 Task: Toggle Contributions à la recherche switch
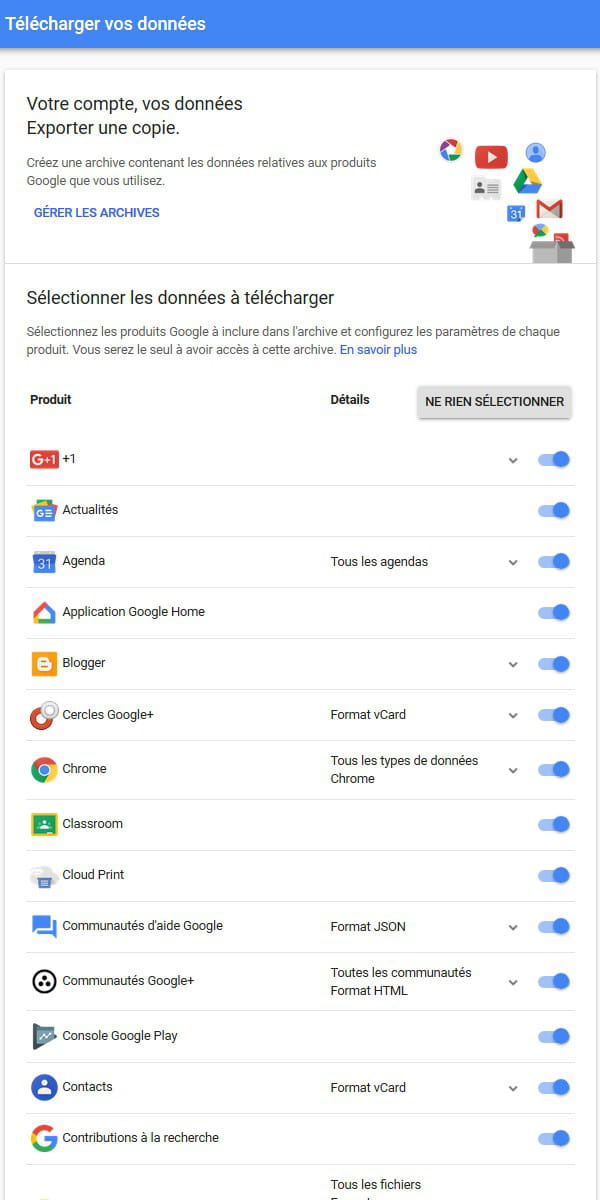(x=554, y=1139)
